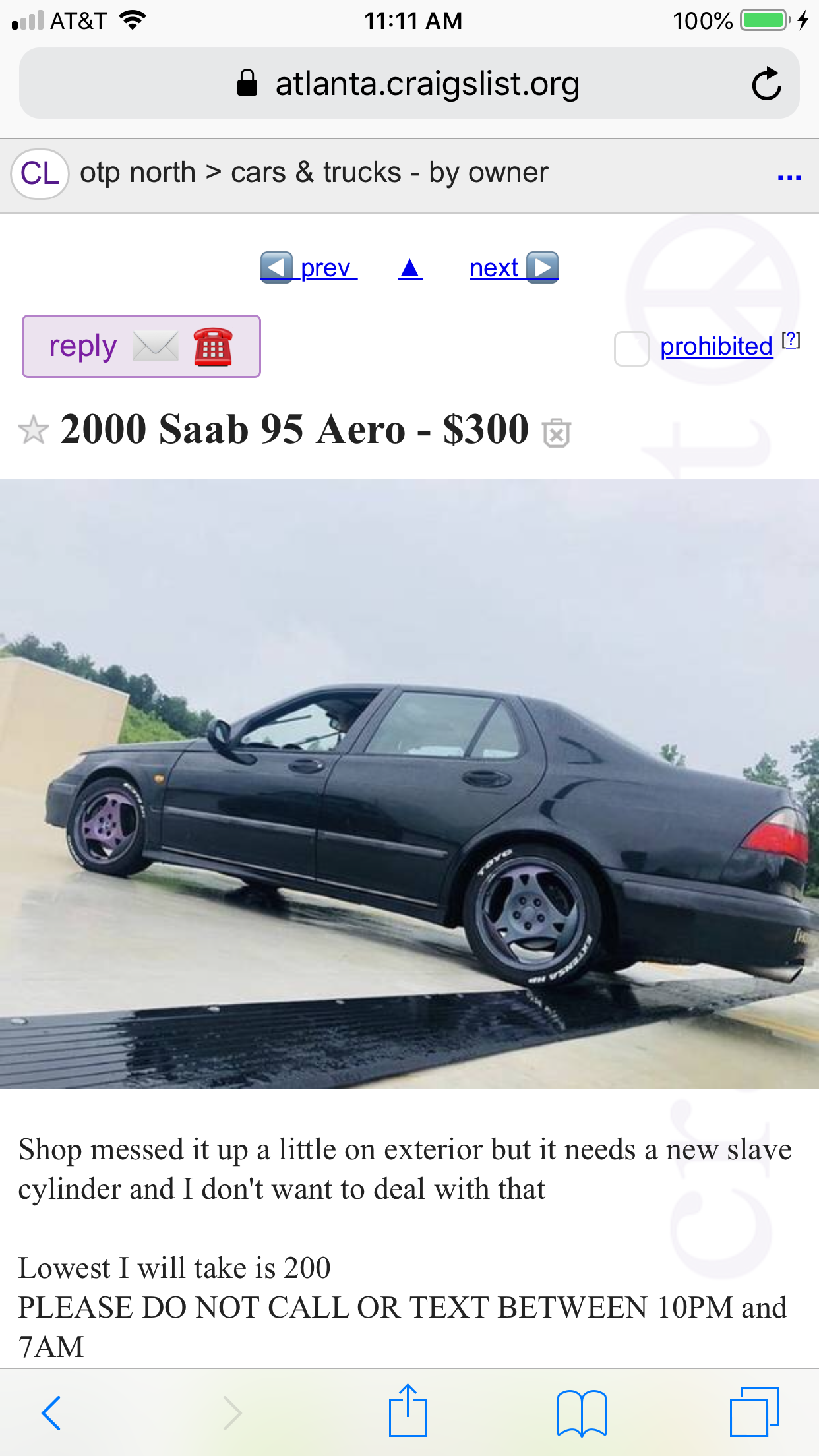Go to the next listing
Screen dimensions: 819x1456
pos(514,268)
